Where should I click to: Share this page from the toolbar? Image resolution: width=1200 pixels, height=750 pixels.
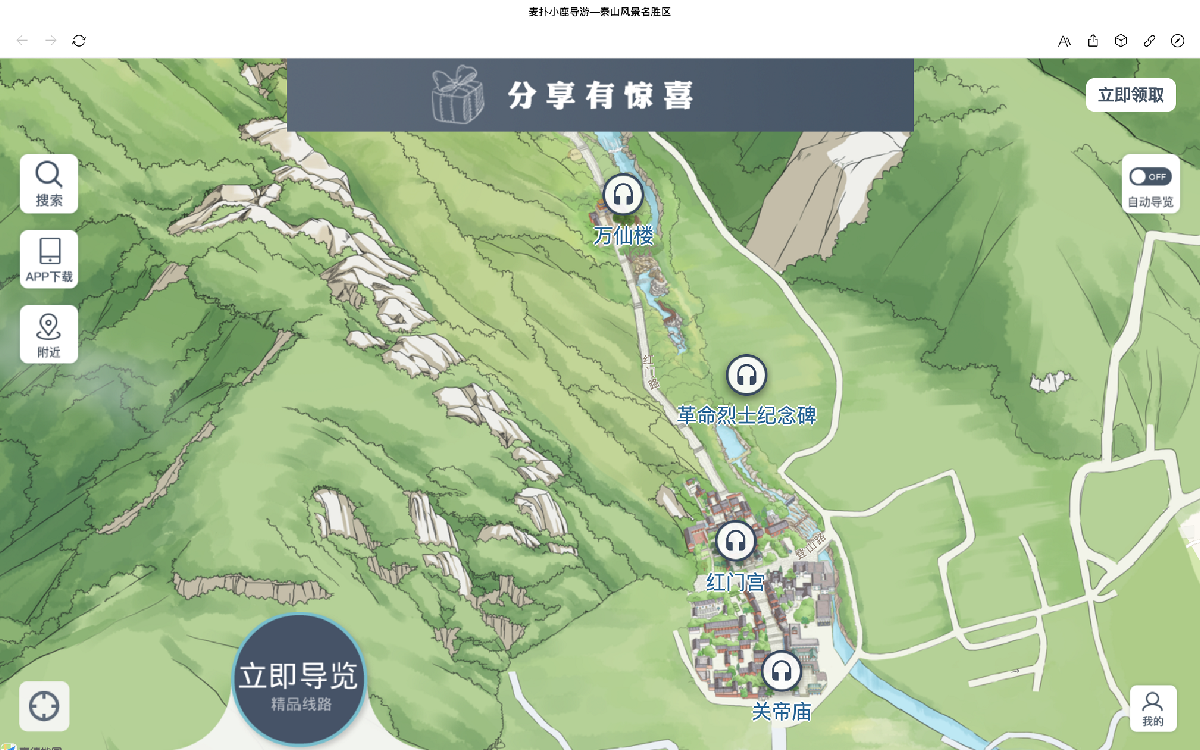1093,40
